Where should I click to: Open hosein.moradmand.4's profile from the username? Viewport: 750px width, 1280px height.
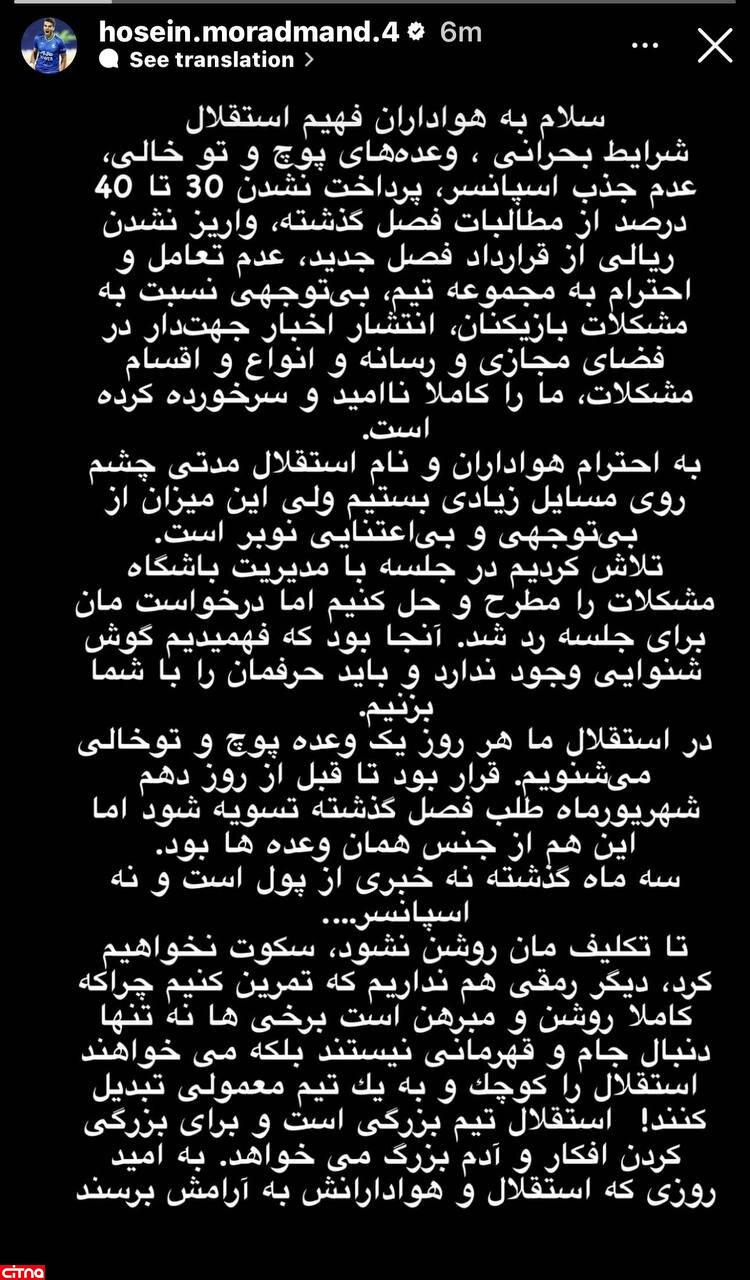249,31
